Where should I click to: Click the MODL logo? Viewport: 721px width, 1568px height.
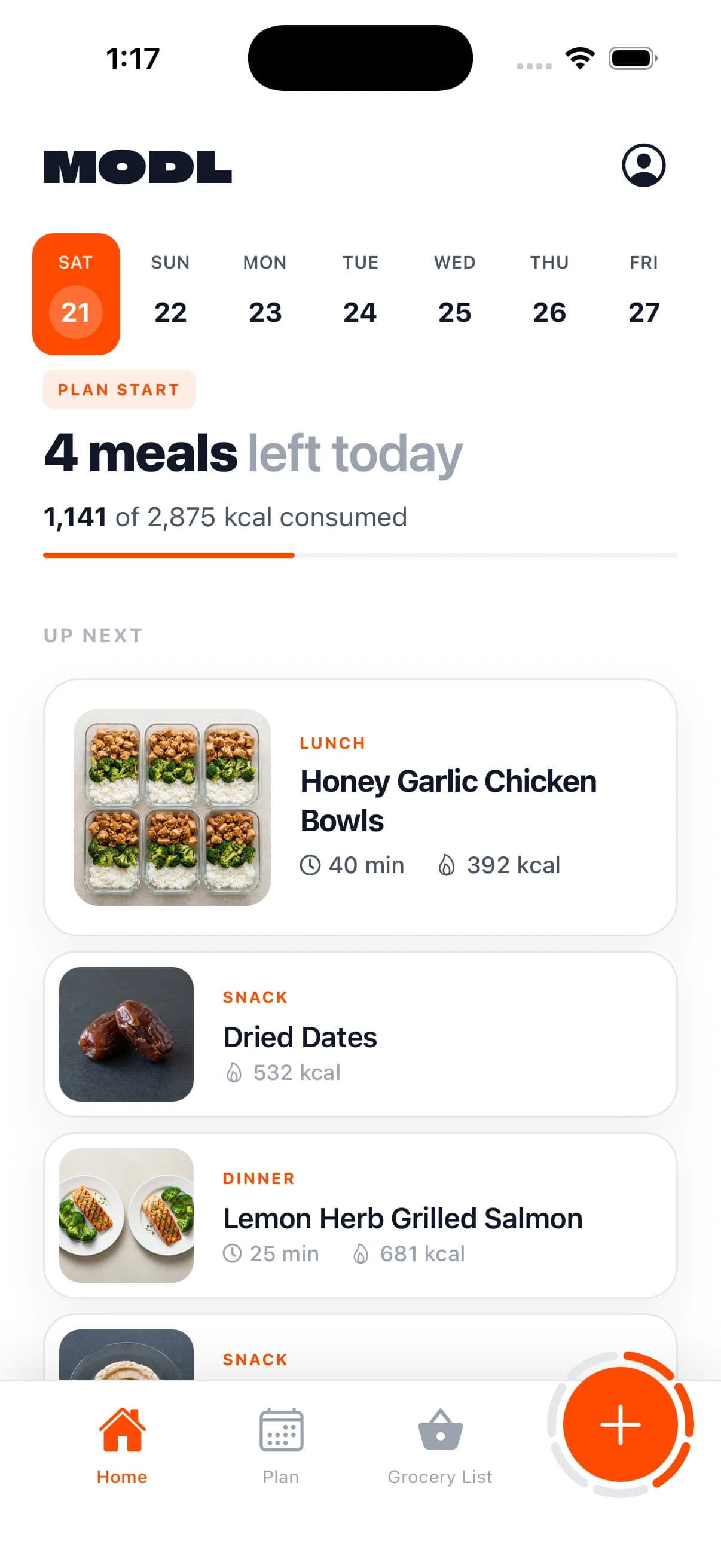tap(138, 166)
